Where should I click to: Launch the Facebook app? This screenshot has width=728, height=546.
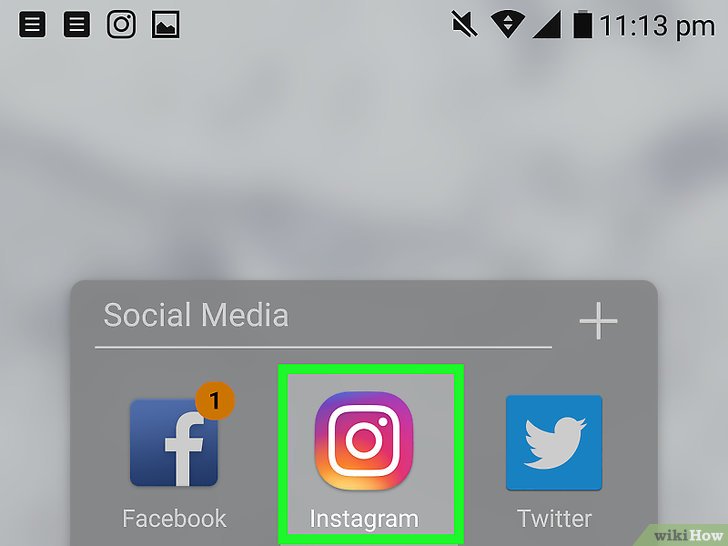[175, 443]
